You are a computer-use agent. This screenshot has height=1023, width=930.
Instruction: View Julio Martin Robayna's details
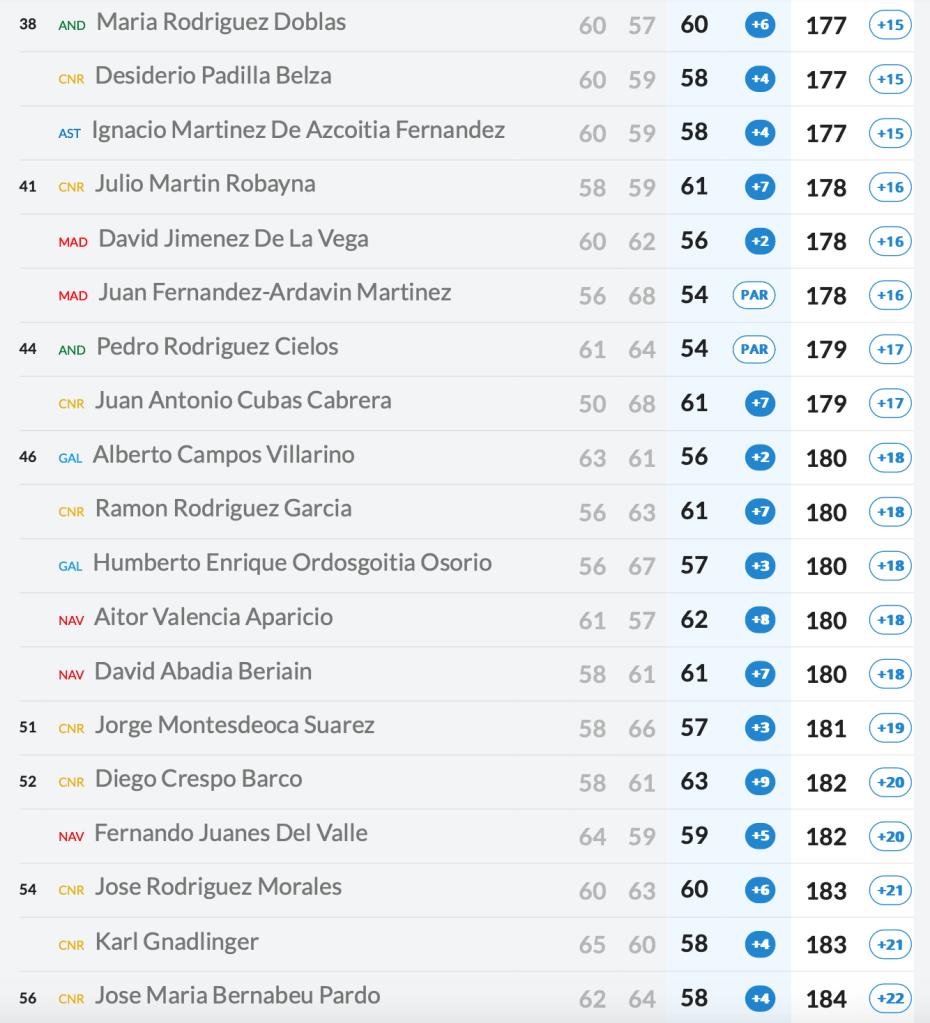[205, 184]
